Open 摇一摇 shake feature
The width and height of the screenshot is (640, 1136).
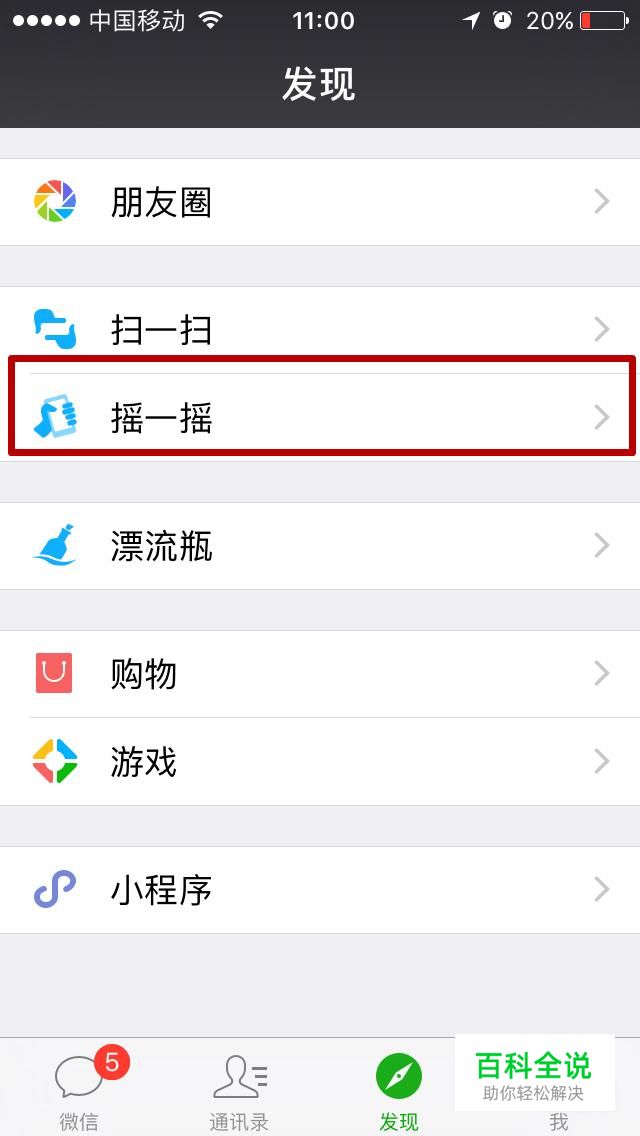pyautogui.click(x=320, y=417)
